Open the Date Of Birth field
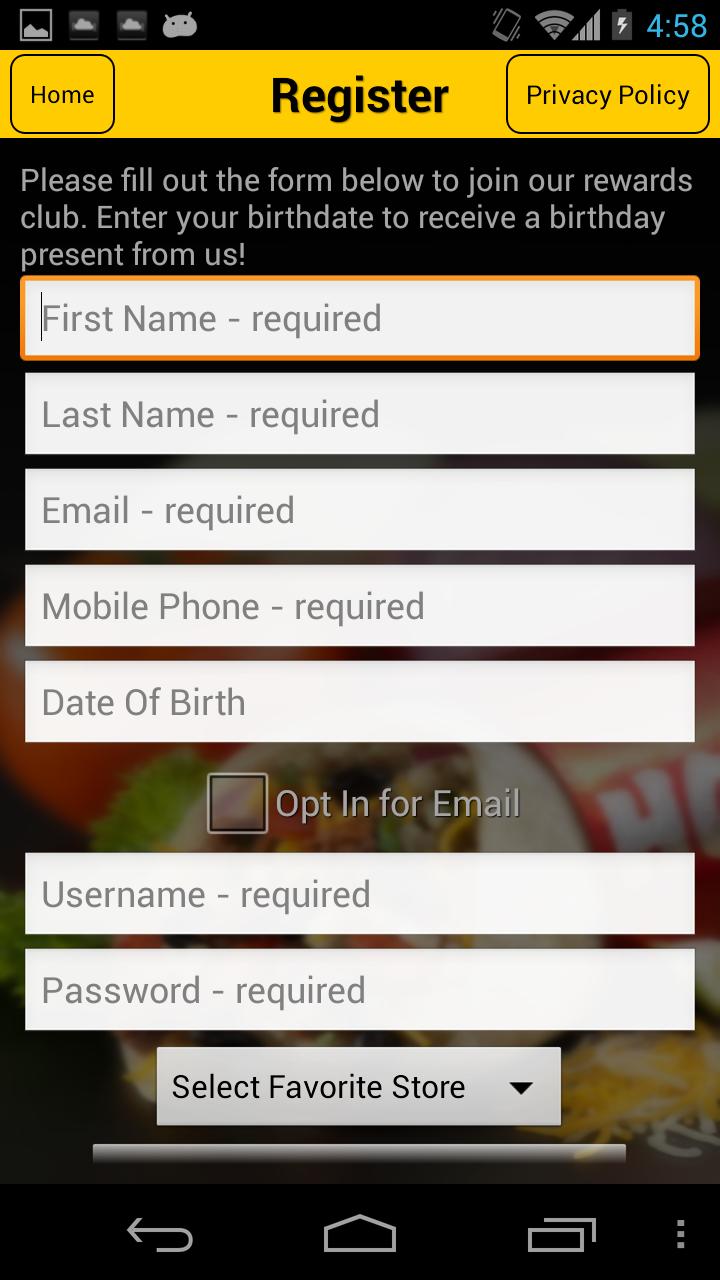720x1280 pixels. pos(360,702)
